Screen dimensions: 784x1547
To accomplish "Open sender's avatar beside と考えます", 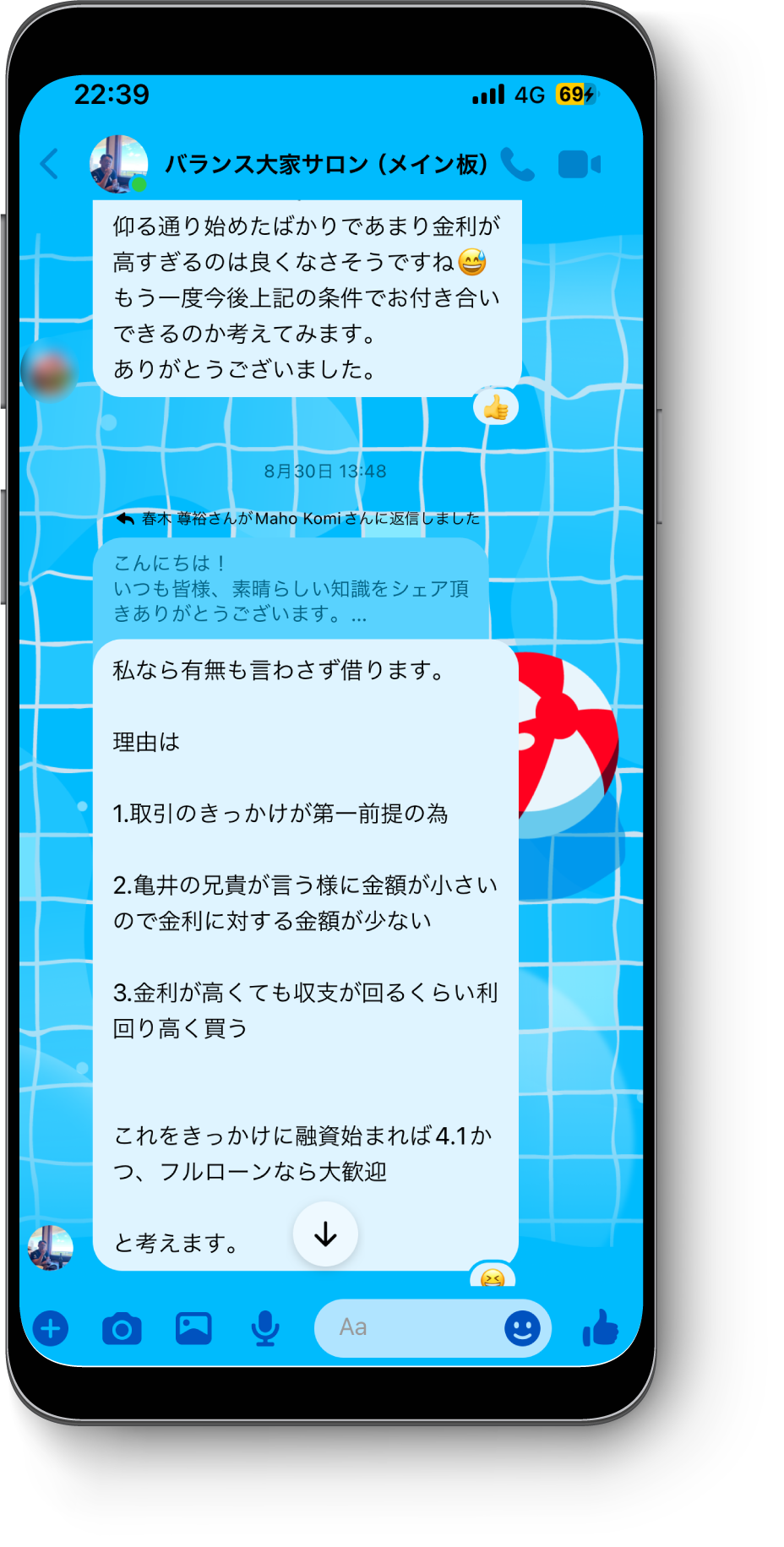I will point(51,1247).
